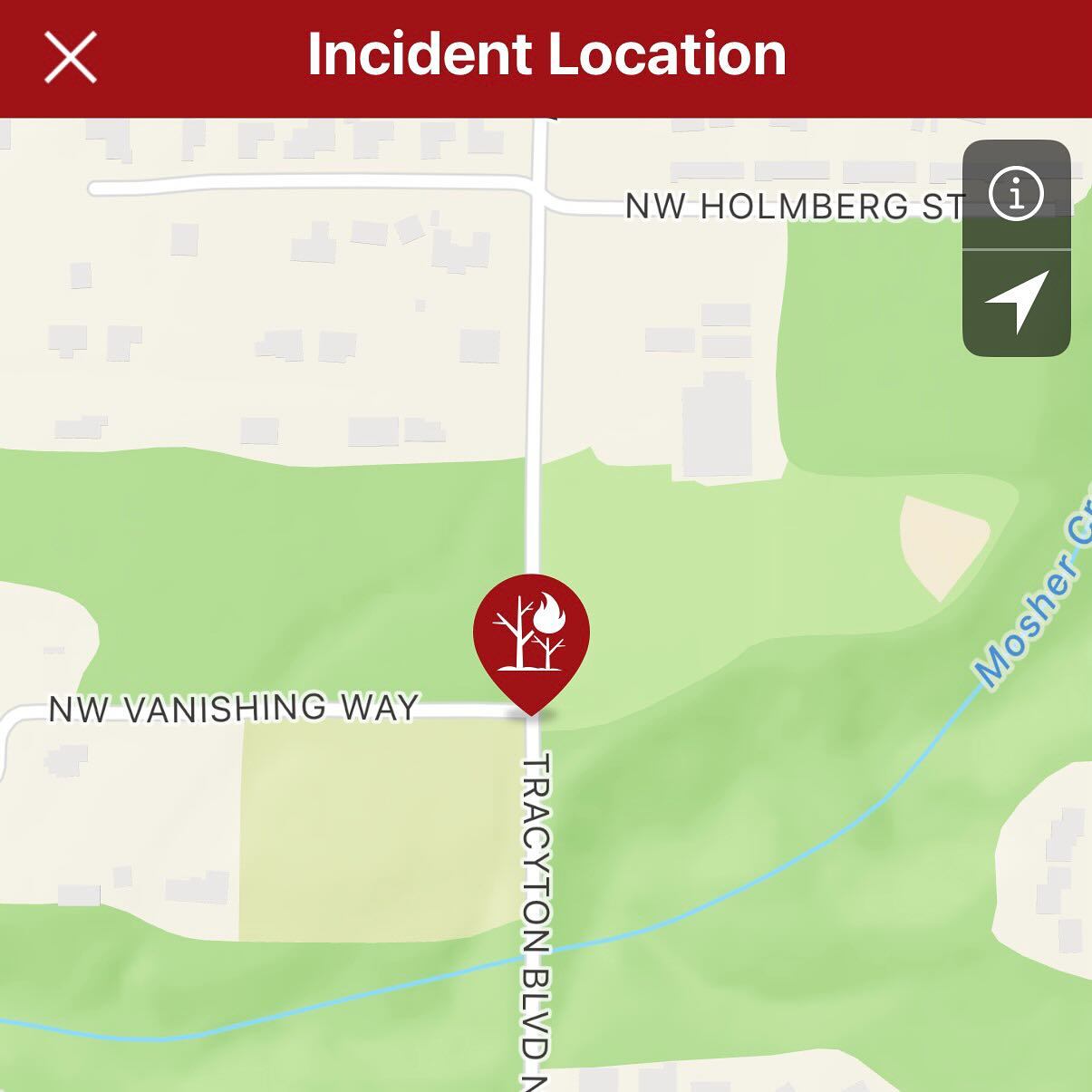Open the map info button

[1016, 194]
